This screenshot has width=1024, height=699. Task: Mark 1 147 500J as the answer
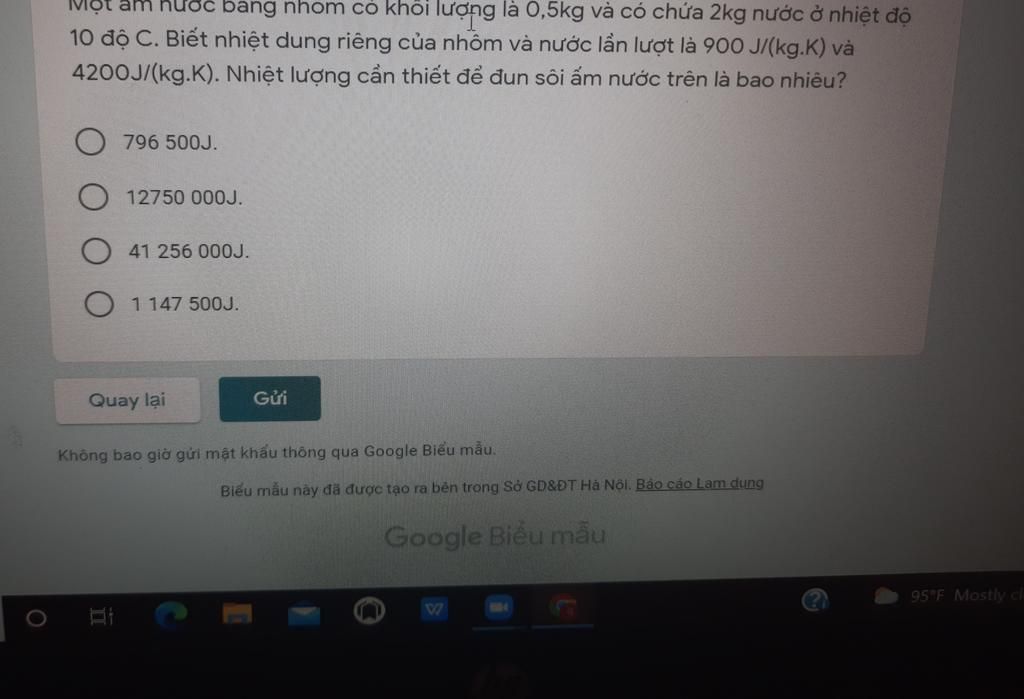(98, 304)
